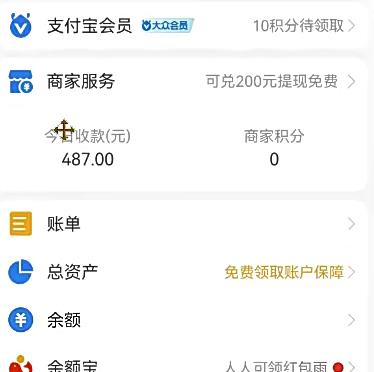Screen dimensions: 374x372
Task: Open 总资产 total assets
Action: point(183,272)
